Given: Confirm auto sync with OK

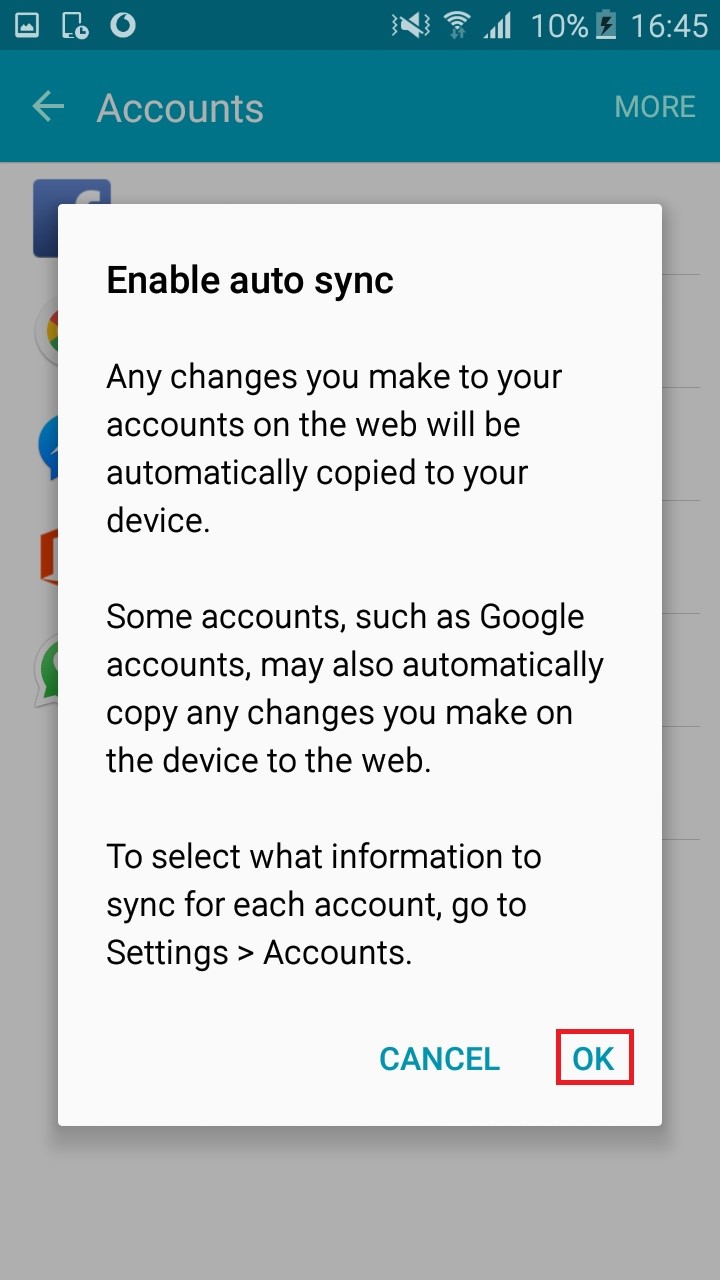Looking at the screenshot, I should [x=594, y=1059].
